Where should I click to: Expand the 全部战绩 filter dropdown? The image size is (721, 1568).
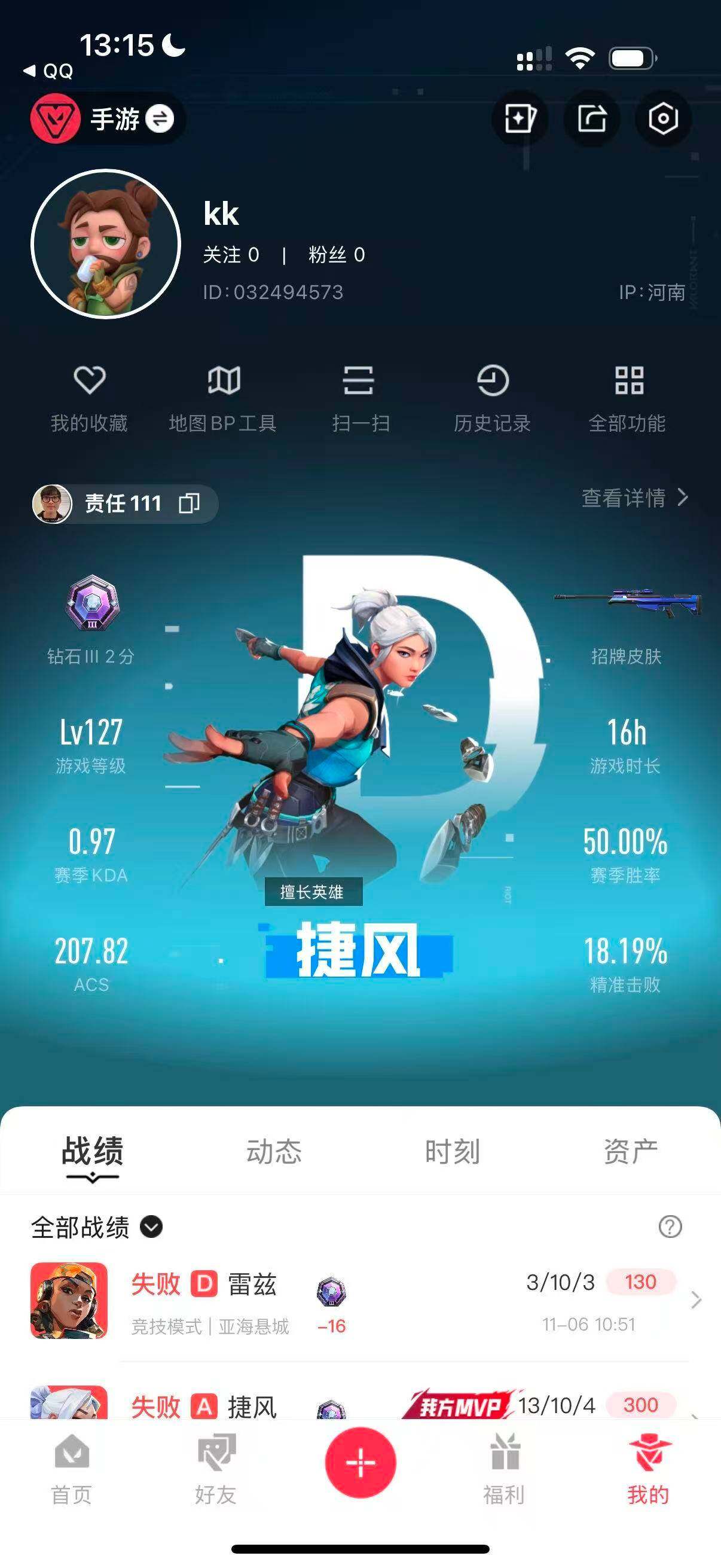[151, 1227]
